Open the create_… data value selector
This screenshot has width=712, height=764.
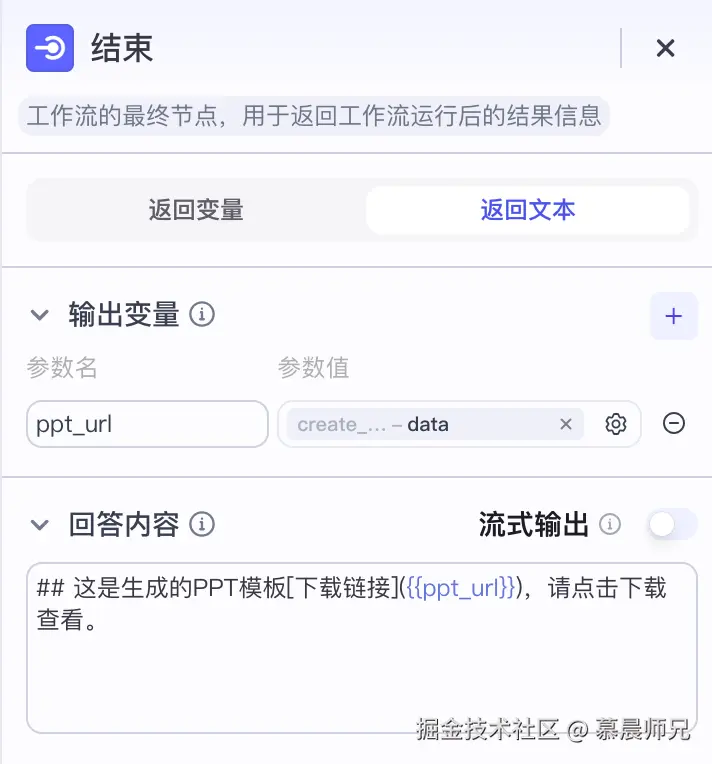tap(420, 424)
